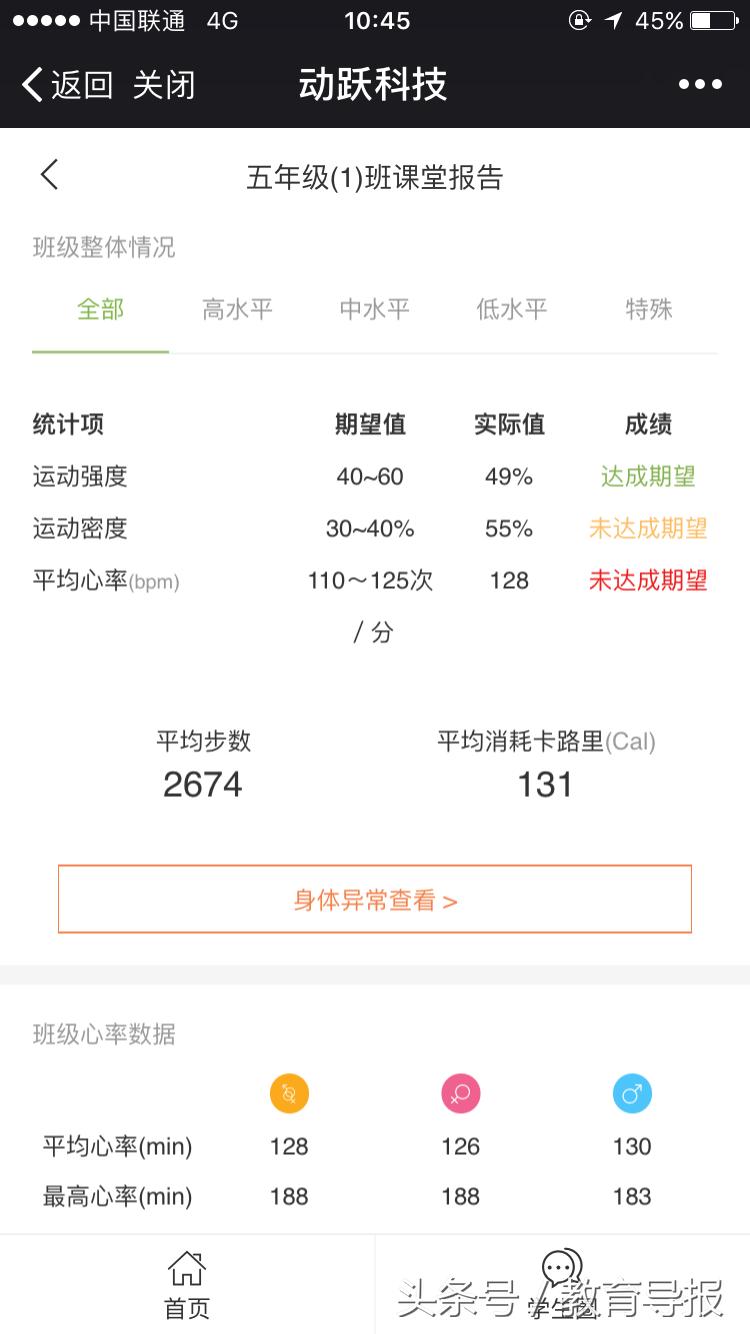The image size is (750, 1334).
Task: Tap the orange combined-gender heart rate icon
Action: pyautogui.click(x=288, y=1093)
